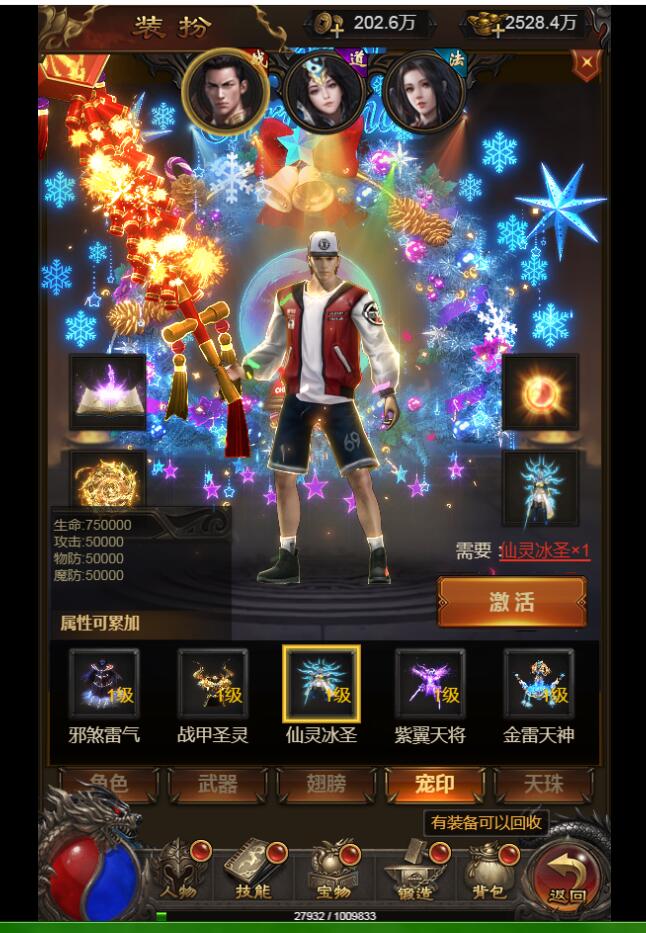Switch to the 武器 tab
The height and width of the screenshot is (933, 646).
(217, 785)
